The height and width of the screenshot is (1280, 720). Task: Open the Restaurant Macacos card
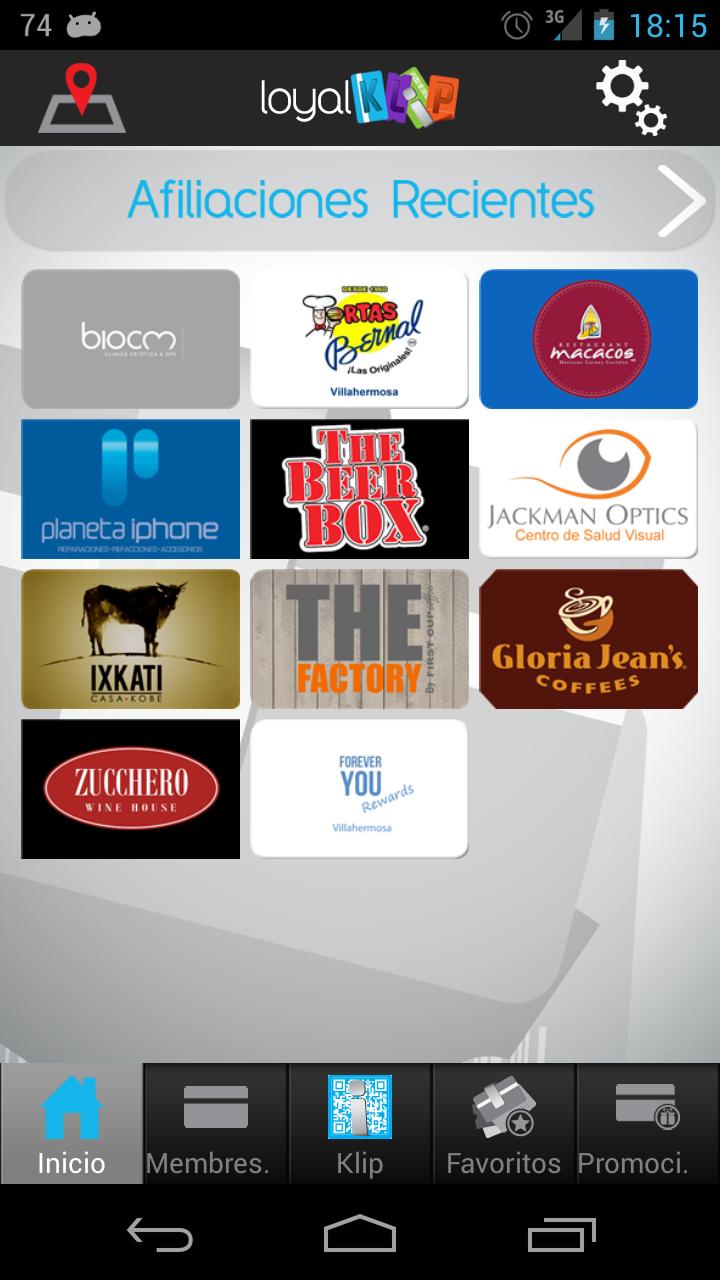point(589,339)
